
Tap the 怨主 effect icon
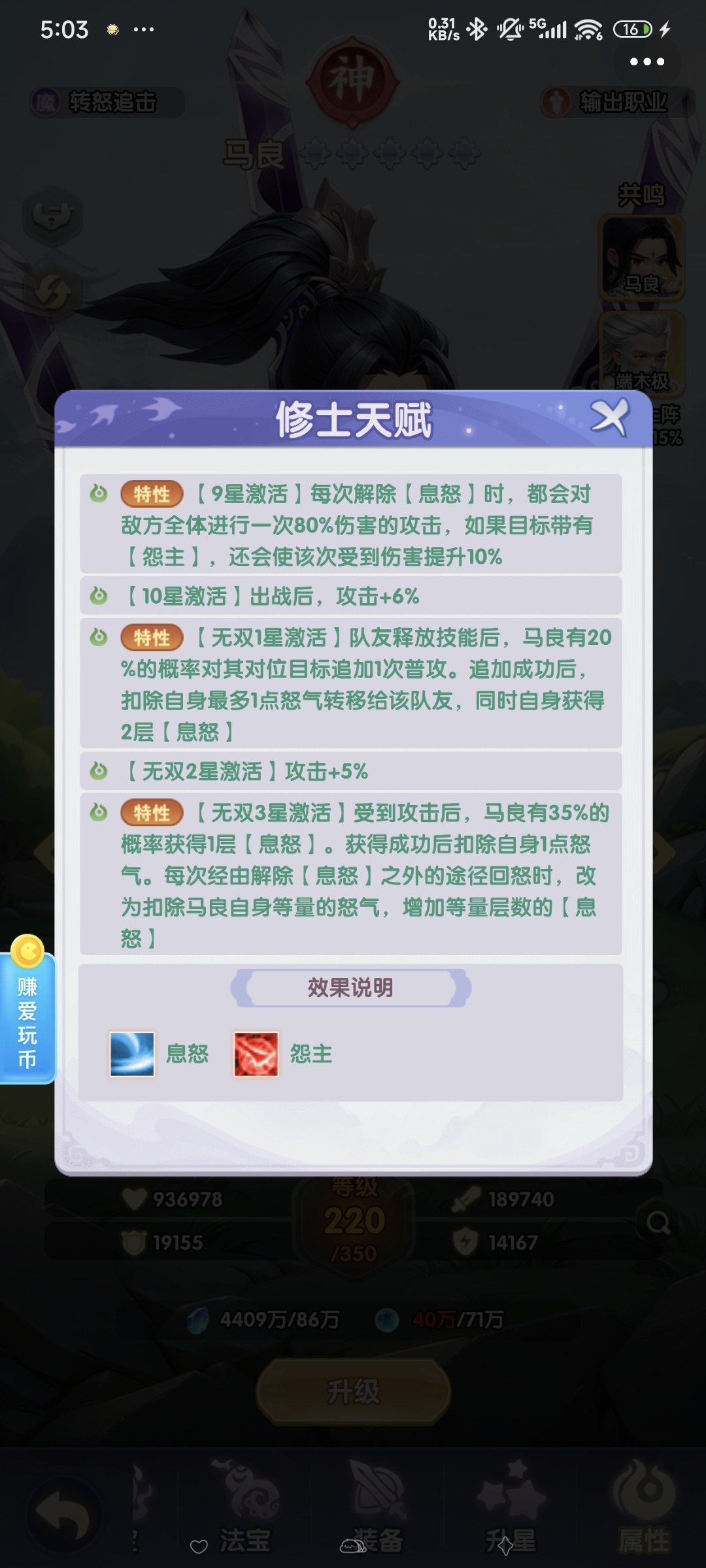[256, 1054]
